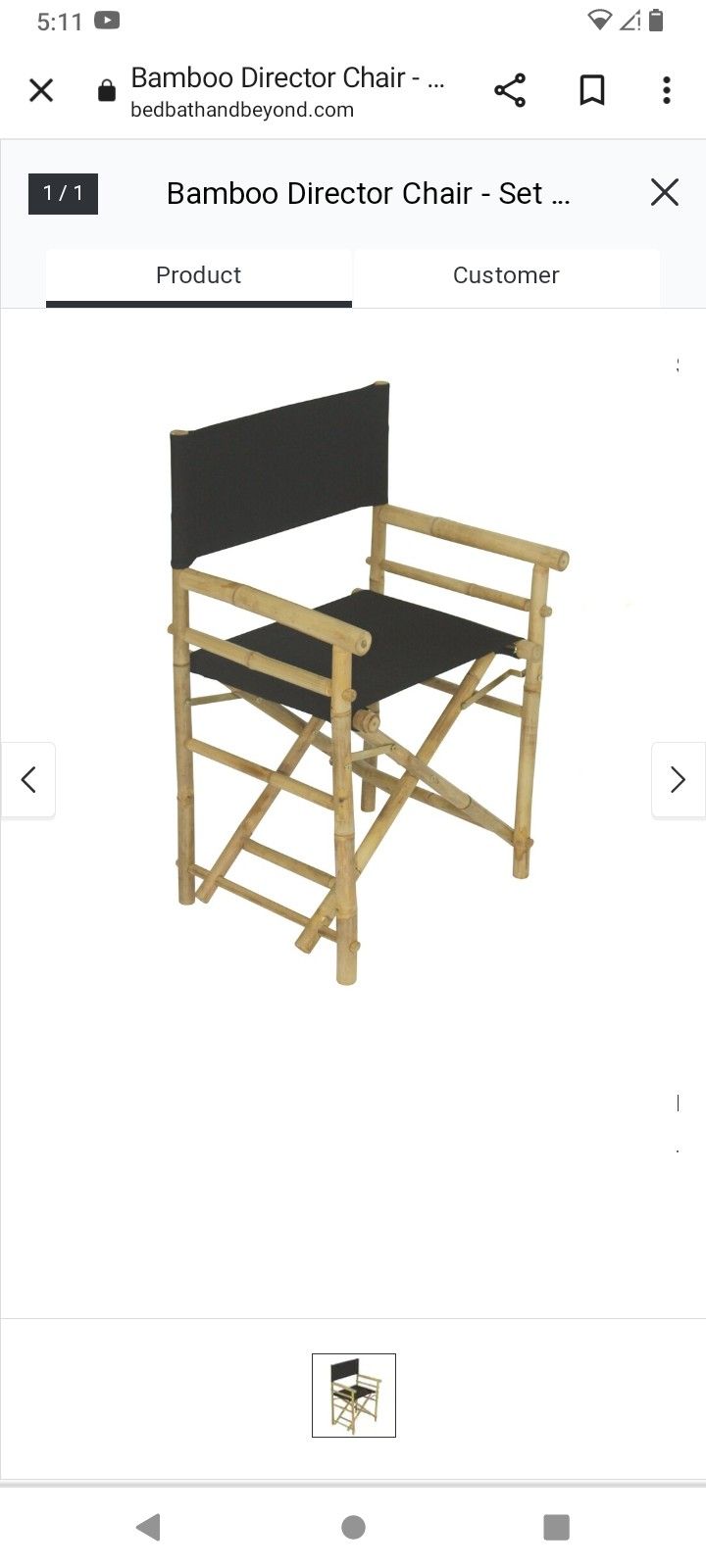This screenshot has height=1568, width=706.
Task: Click the lock icon near the site name
Action: click(106, 90)
